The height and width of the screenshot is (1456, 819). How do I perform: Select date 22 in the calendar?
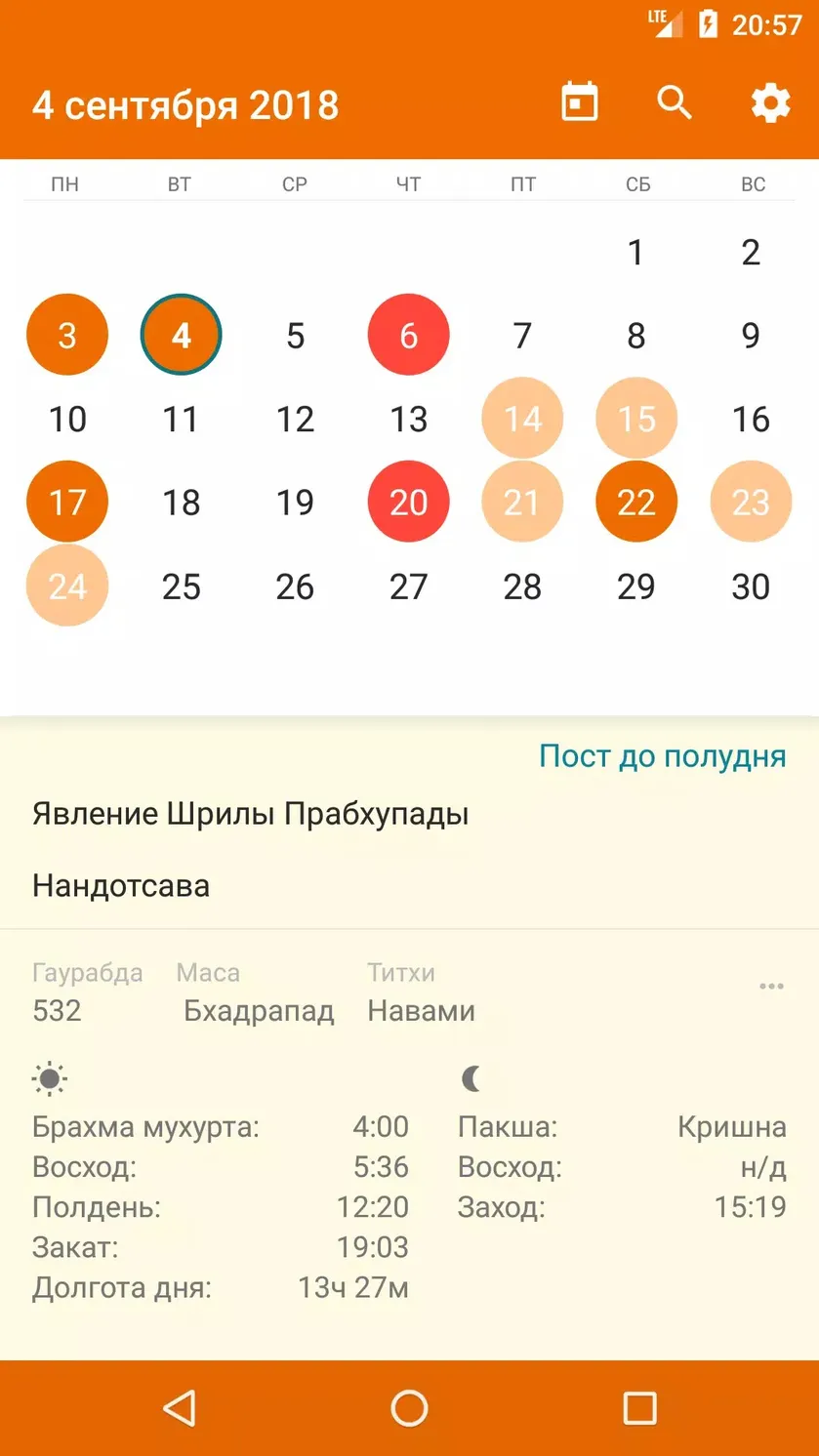pyautogui.click(x=636, y=503)
